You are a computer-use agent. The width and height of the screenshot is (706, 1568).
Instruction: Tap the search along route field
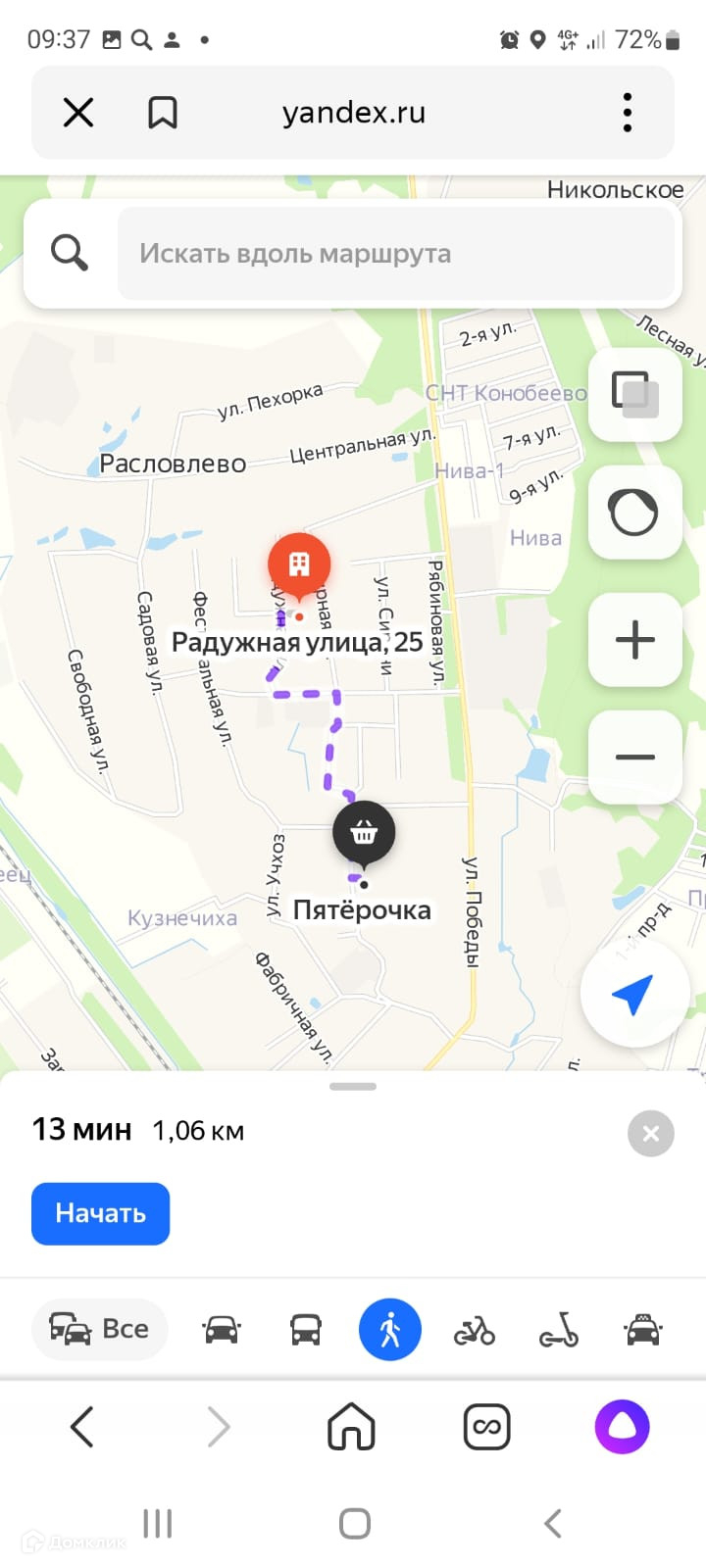396,254
